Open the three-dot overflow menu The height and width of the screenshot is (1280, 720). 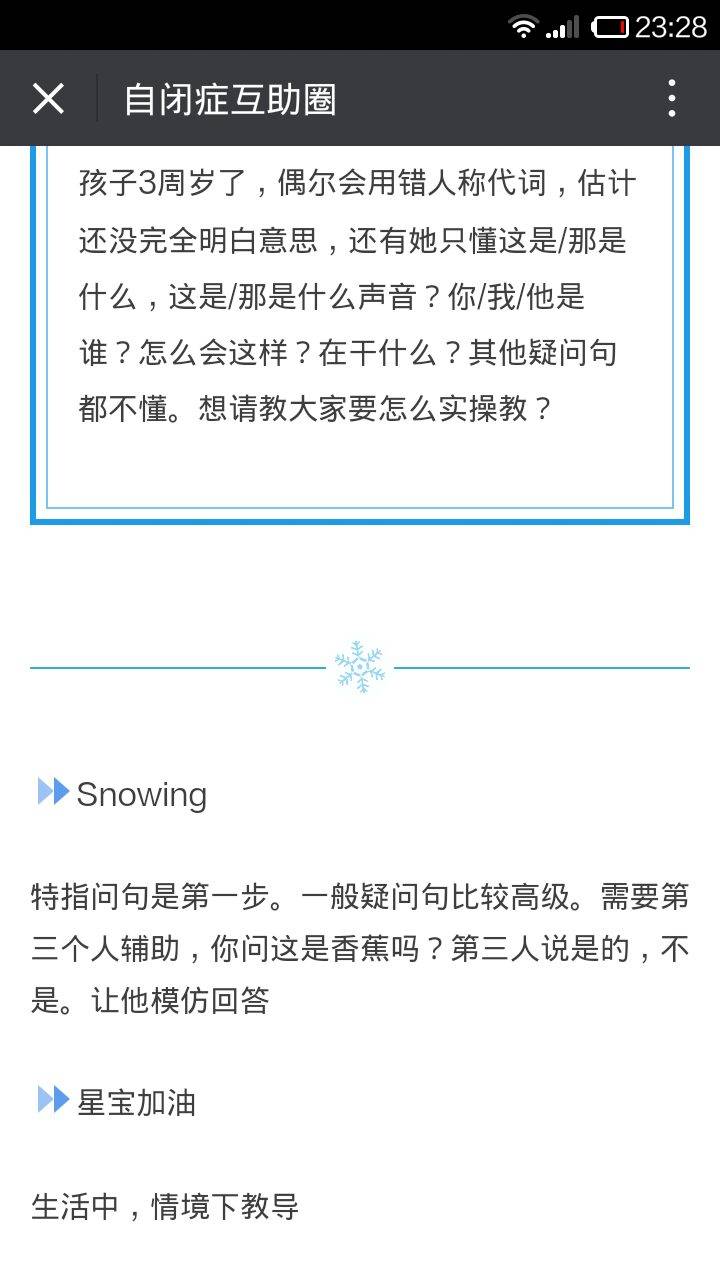pos(671,99)
